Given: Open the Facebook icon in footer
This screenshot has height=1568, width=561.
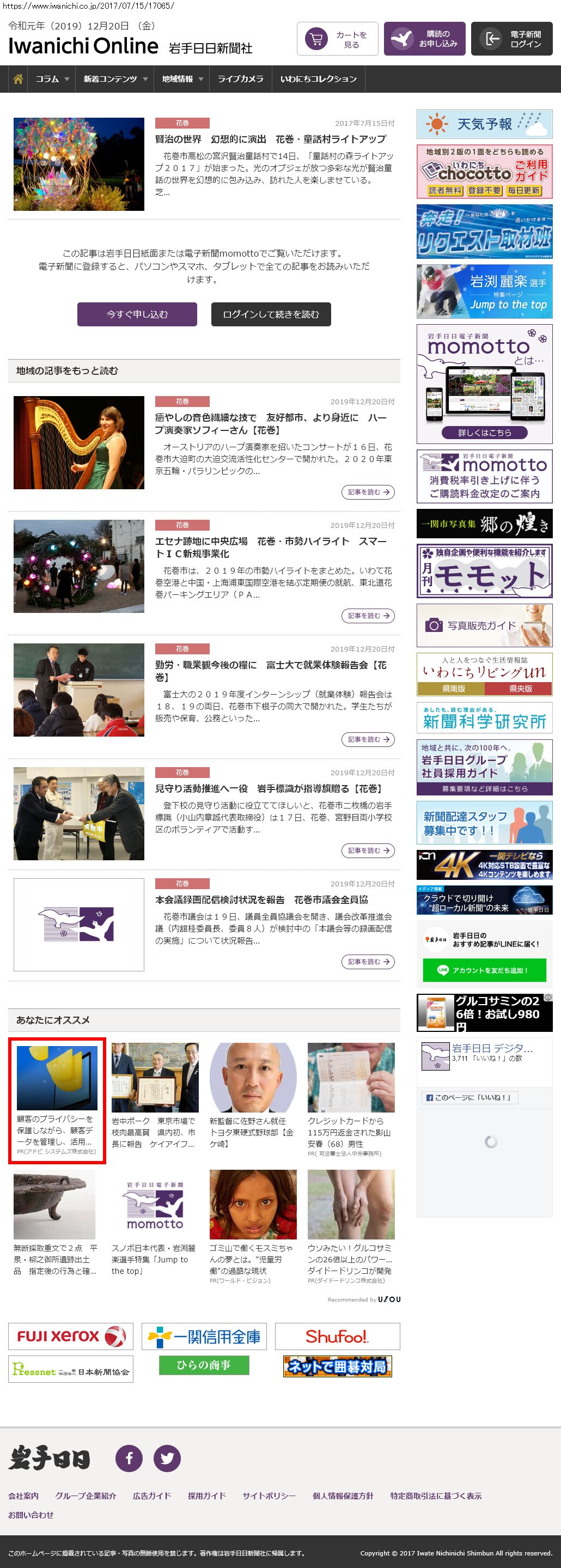Looking at the screenshot, I should point(129,1458).
